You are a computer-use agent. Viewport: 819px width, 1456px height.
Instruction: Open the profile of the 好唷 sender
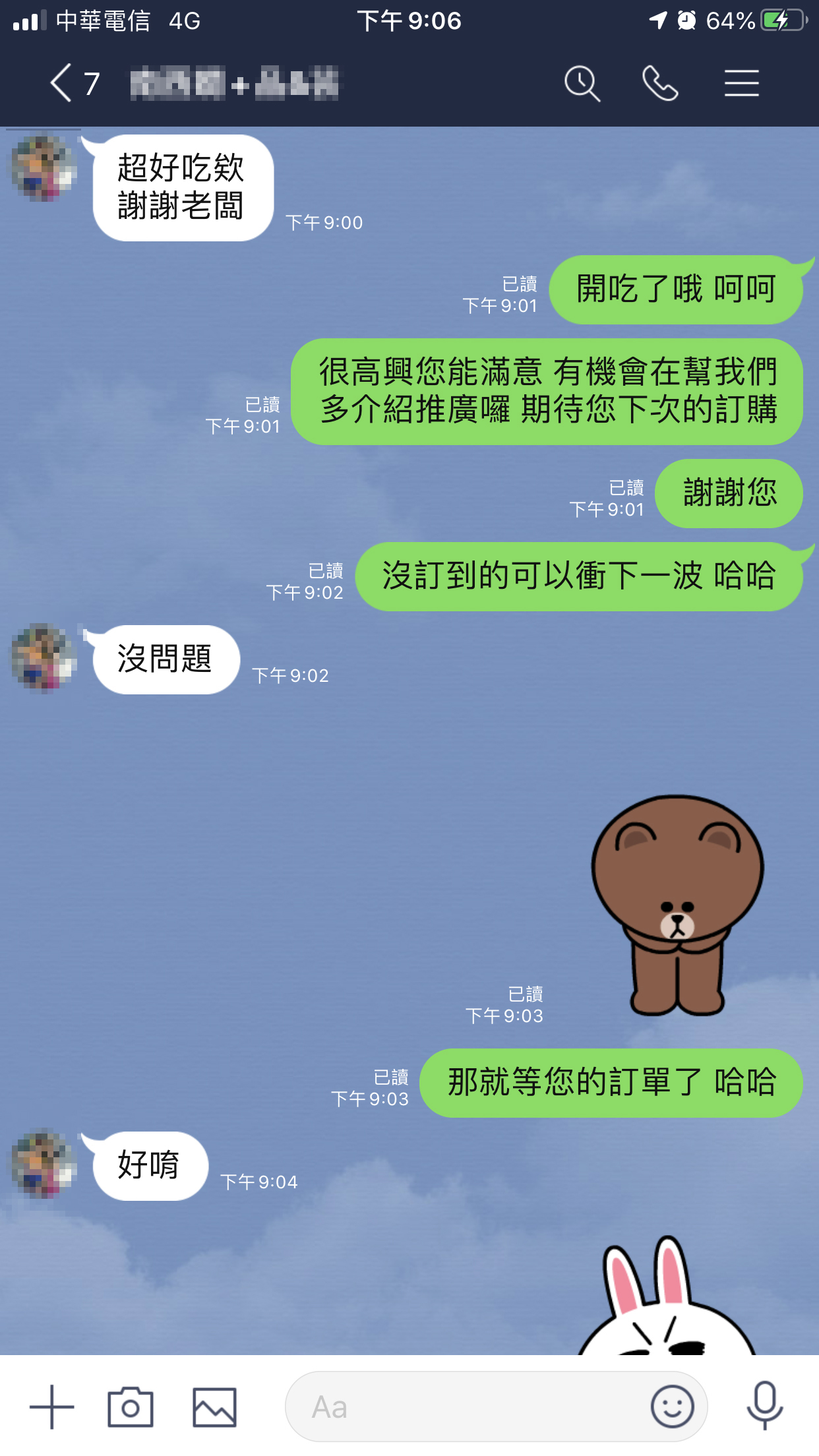tap(44, 1165)
